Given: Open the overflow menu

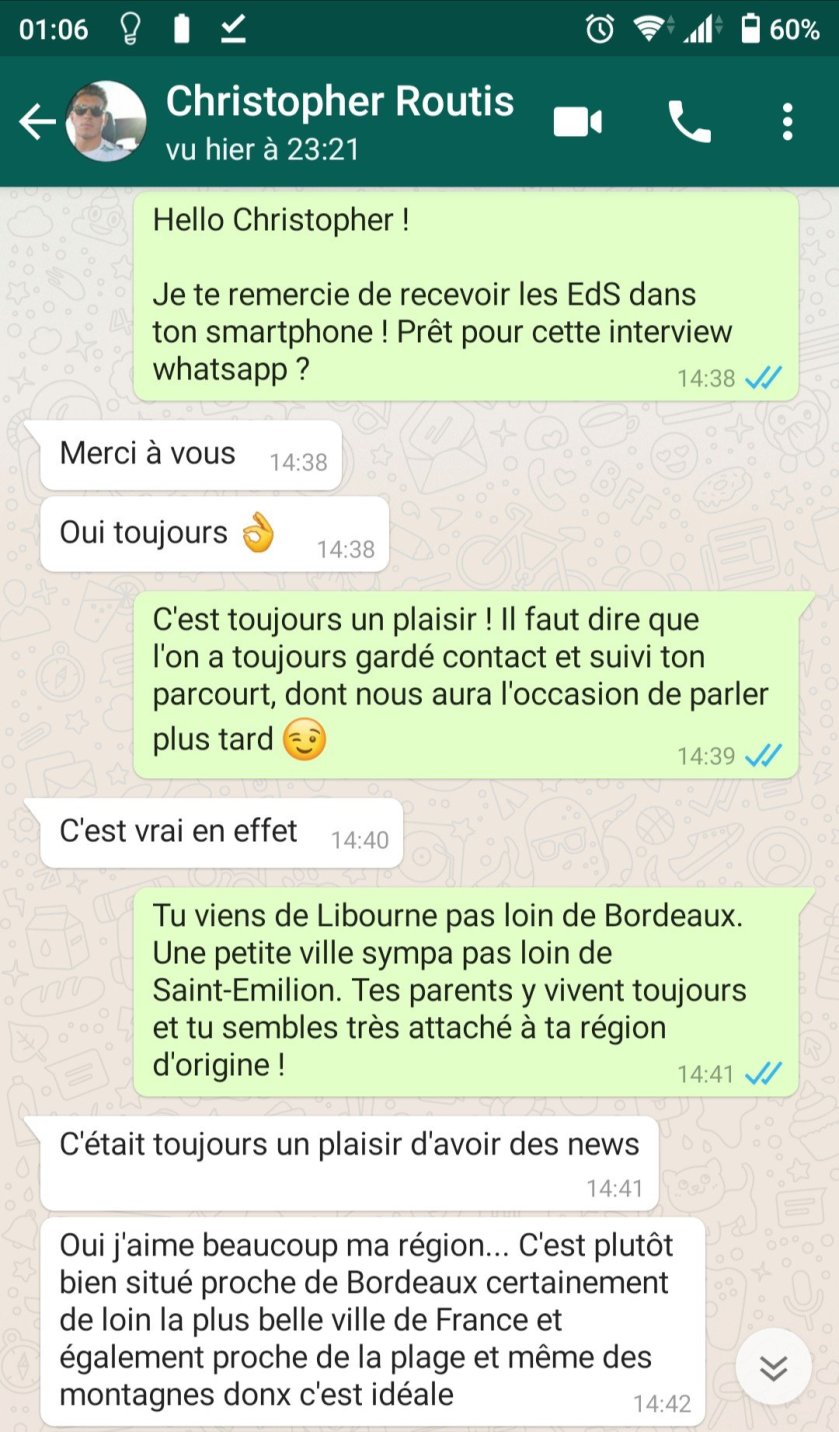Looking at the screenshot, I should pos(788,122).
